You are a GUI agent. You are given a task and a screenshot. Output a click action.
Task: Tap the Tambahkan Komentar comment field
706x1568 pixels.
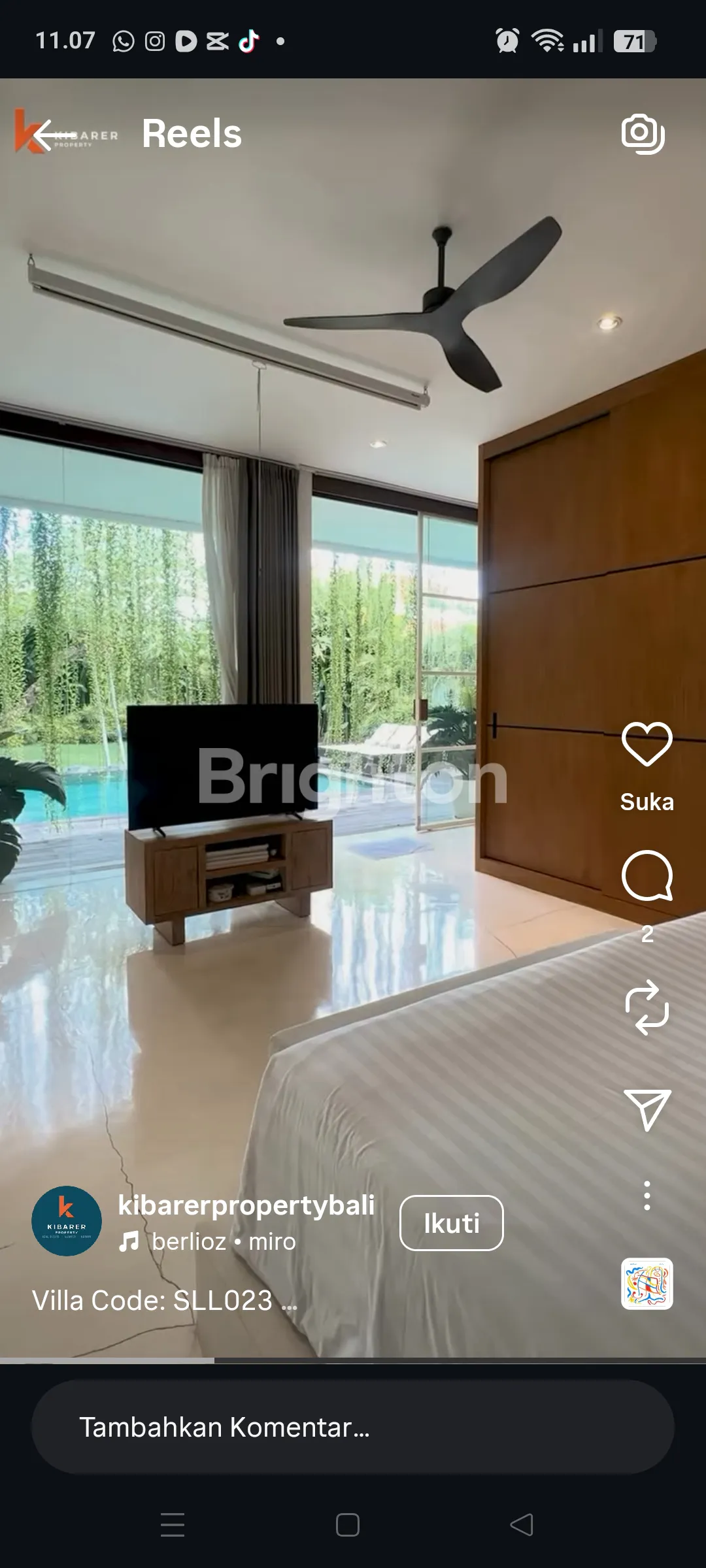(x=353, y=1428)
